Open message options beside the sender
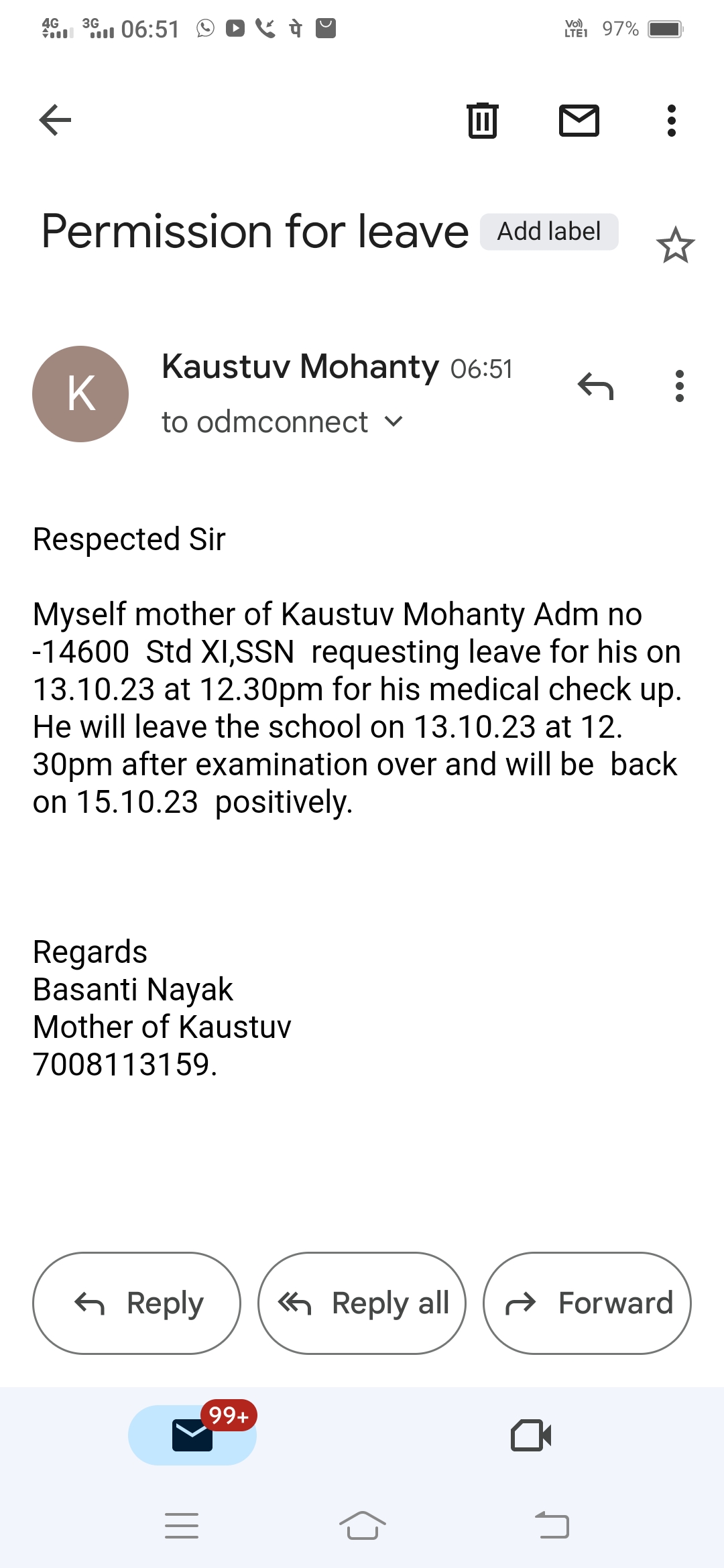Image resolution: width=724 pixels, height=1568 pixels. point(679,387)
